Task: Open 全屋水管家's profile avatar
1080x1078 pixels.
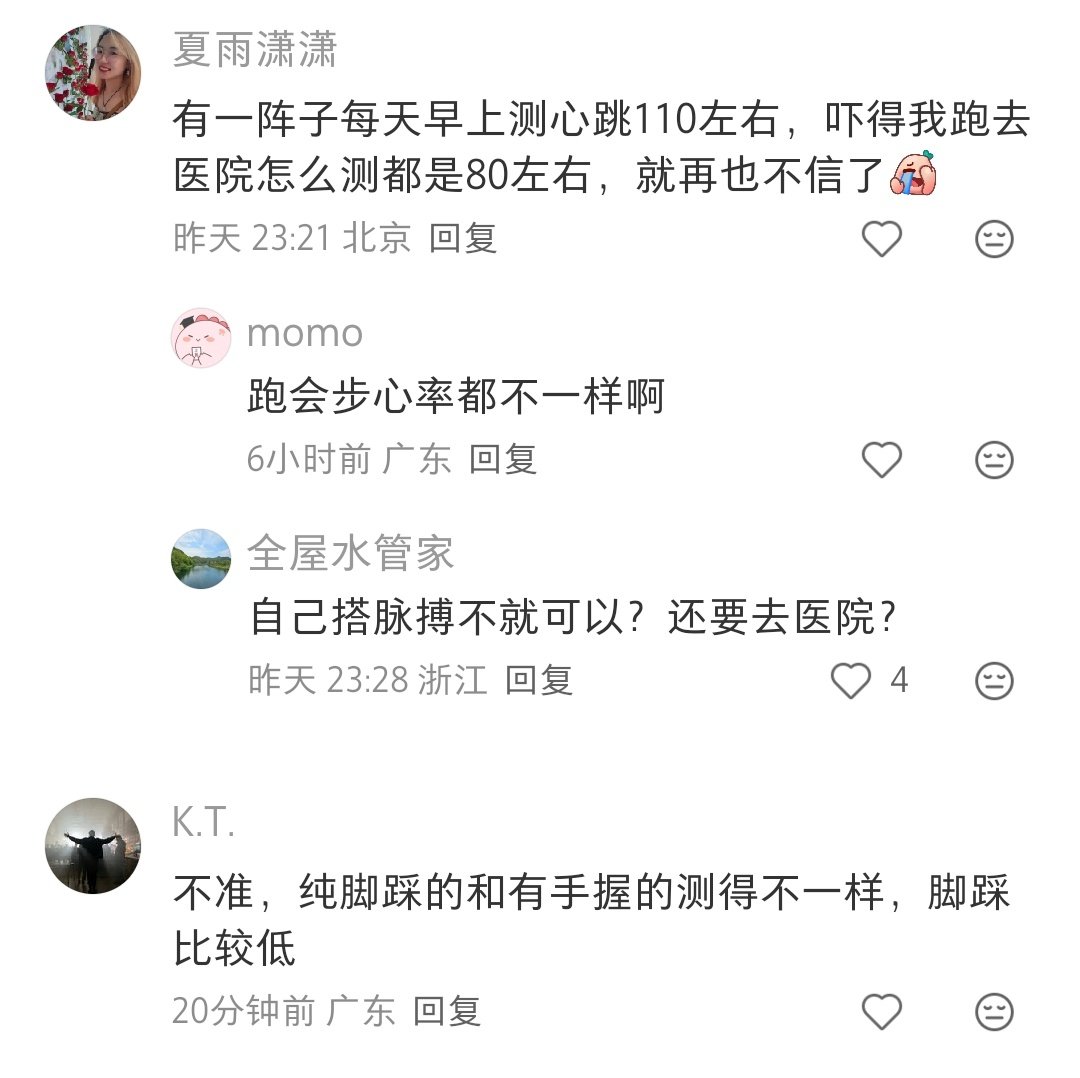Action: click(202, 558)
